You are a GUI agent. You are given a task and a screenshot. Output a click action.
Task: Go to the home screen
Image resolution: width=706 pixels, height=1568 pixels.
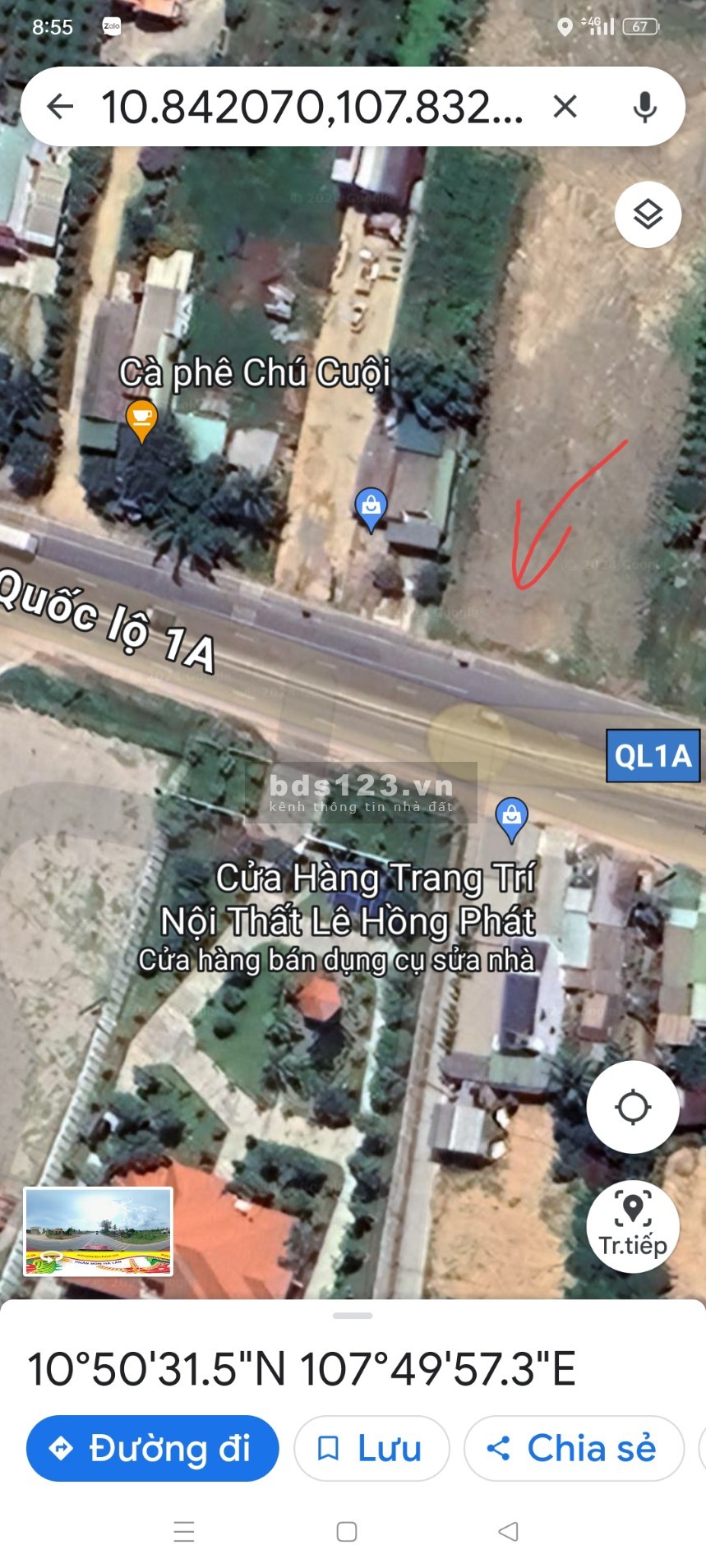[347, 1531]
